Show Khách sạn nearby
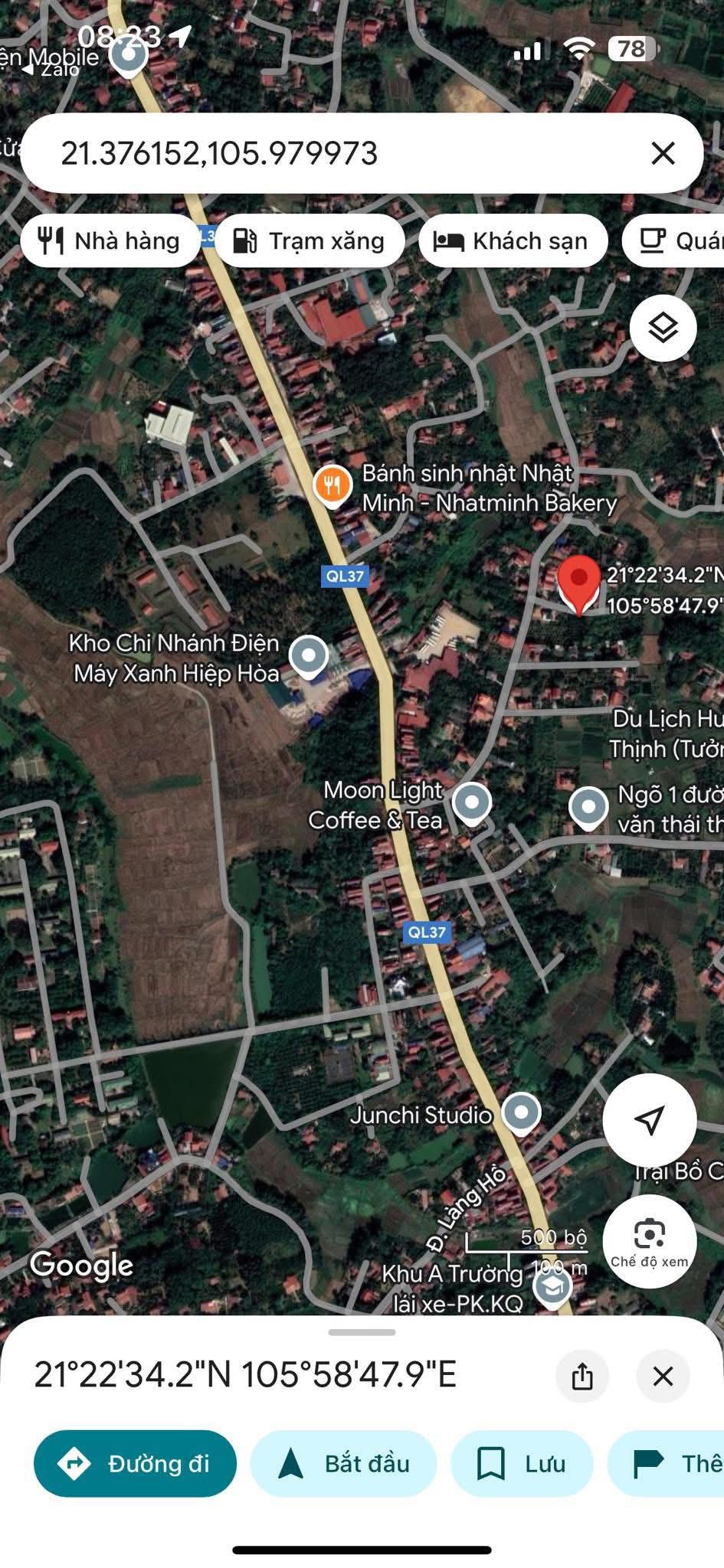The image size is (724, 1568). click(x=513, y=241)
